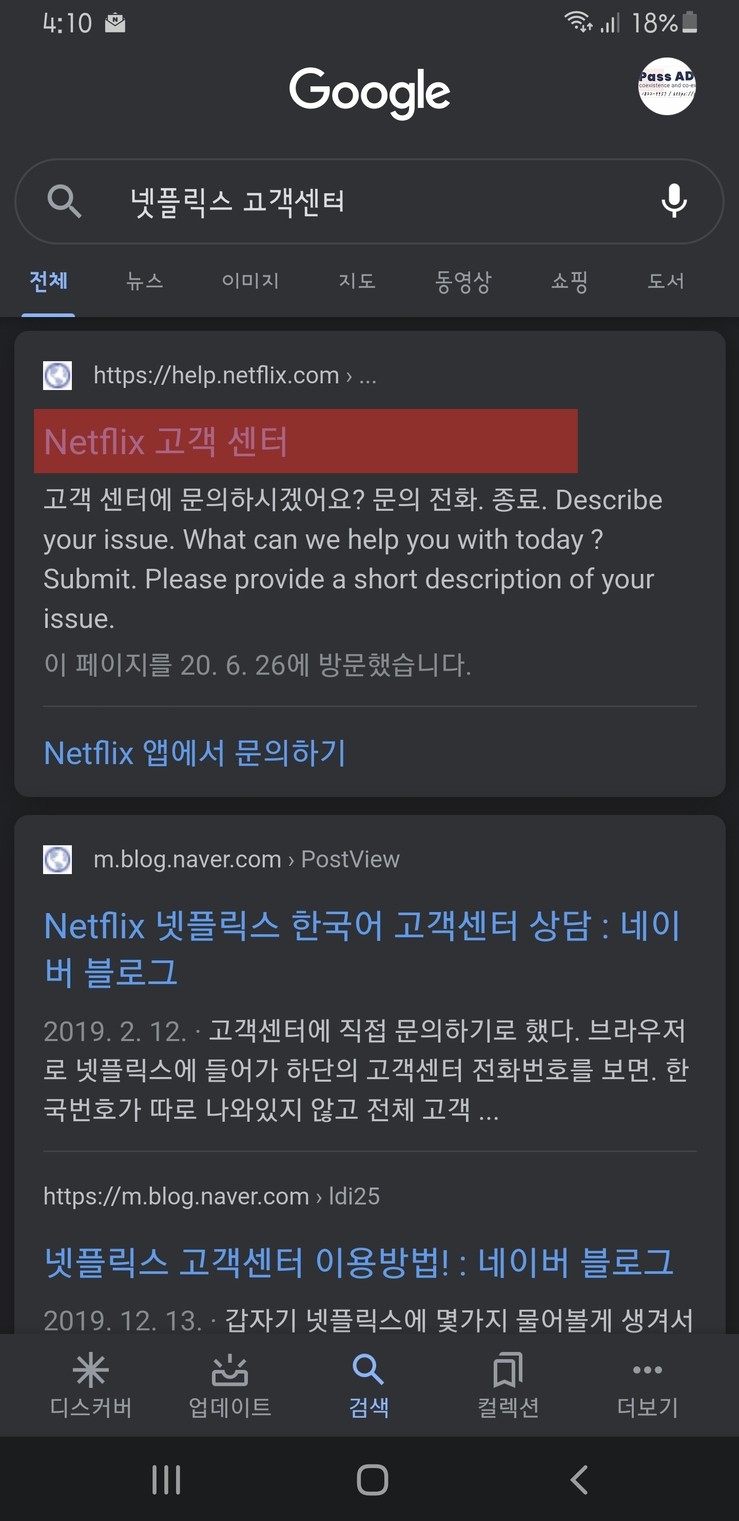The height and width of the screenshot is (1521, 739).
Task: Open the account profile picture
Action: pos(666,87)
